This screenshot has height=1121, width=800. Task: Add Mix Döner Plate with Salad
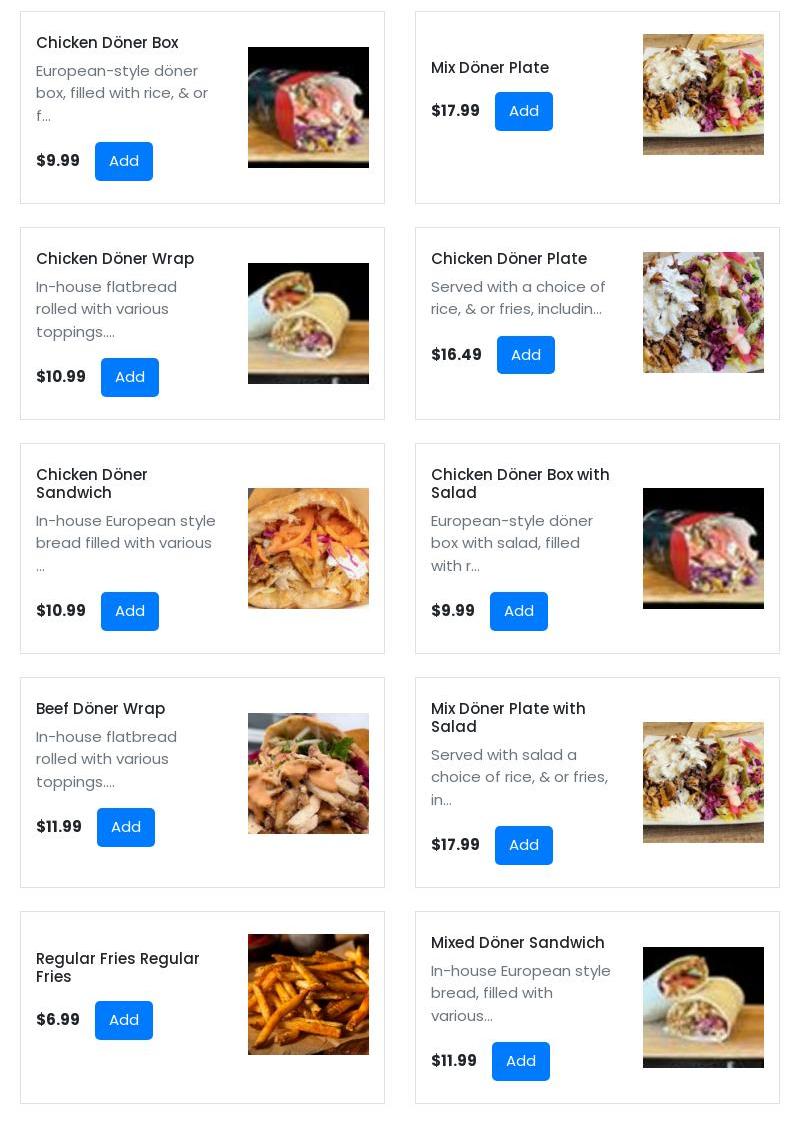pyautogui.click(x=523, y=845)
